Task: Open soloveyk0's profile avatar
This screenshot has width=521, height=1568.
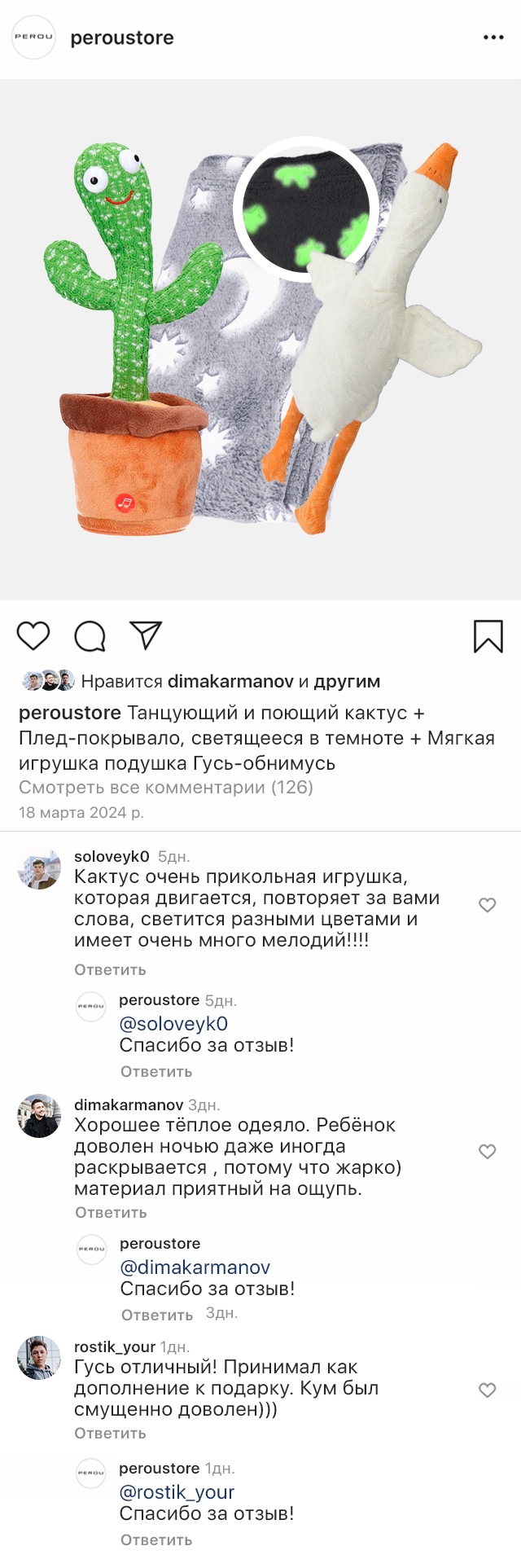Action: point(39,867)
